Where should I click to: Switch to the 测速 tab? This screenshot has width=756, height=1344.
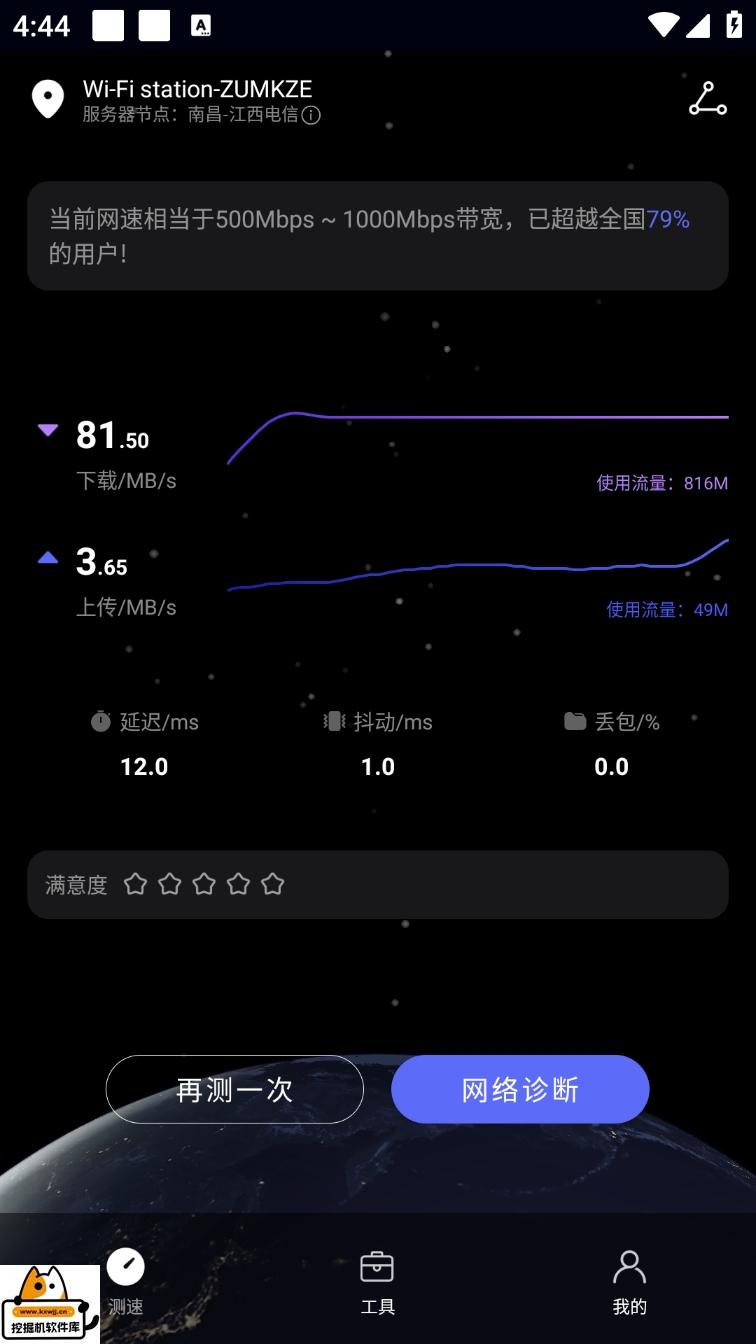[x=126, y=1281]
